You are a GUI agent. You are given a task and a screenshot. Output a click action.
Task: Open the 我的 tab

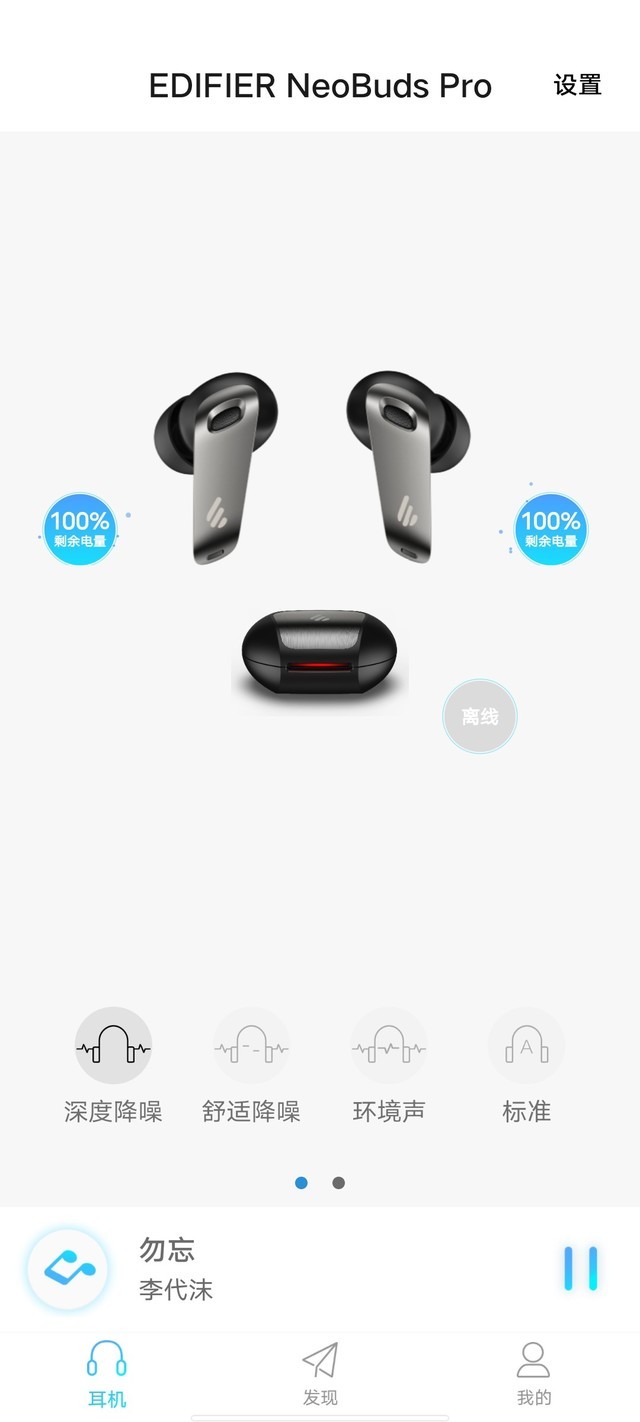(533, 1374)
